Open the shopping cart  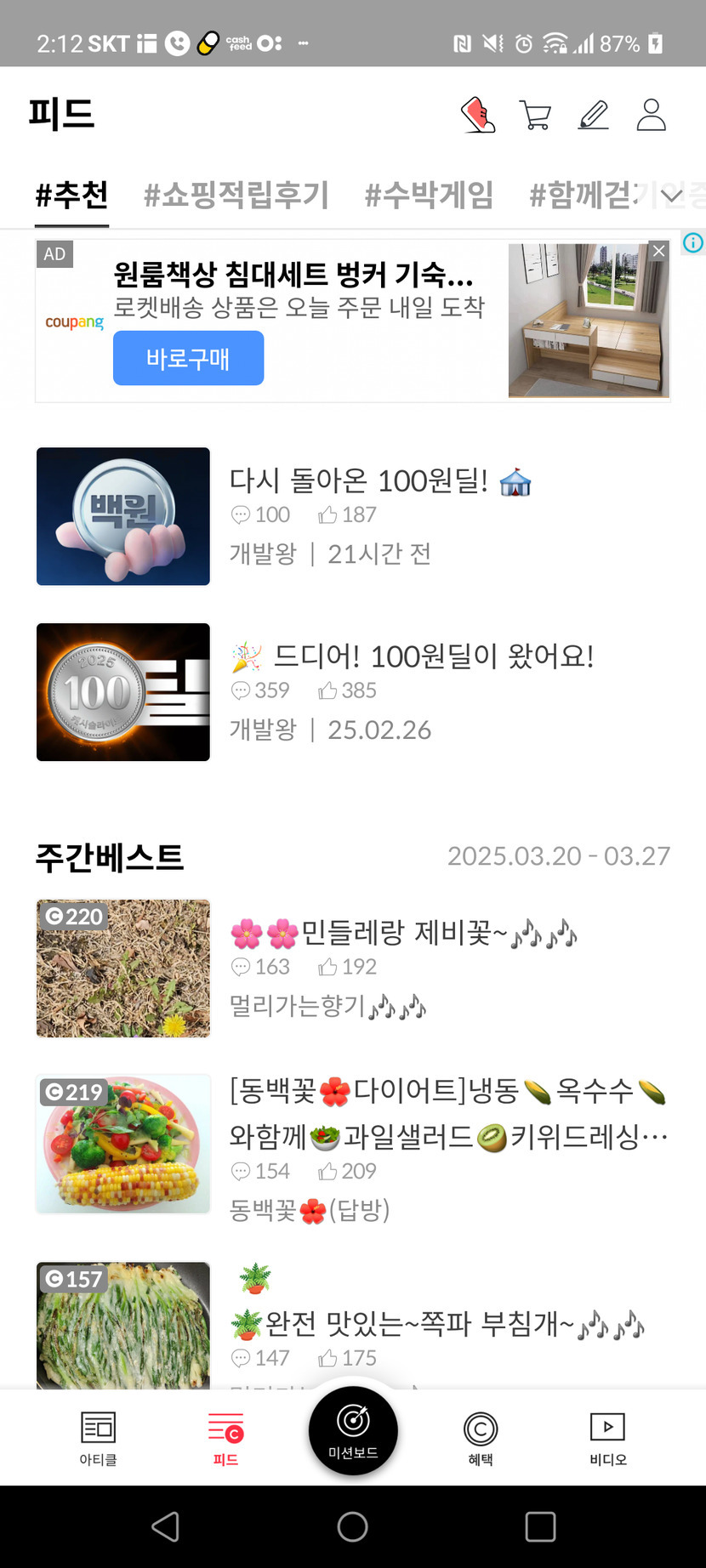click(535, 115)
